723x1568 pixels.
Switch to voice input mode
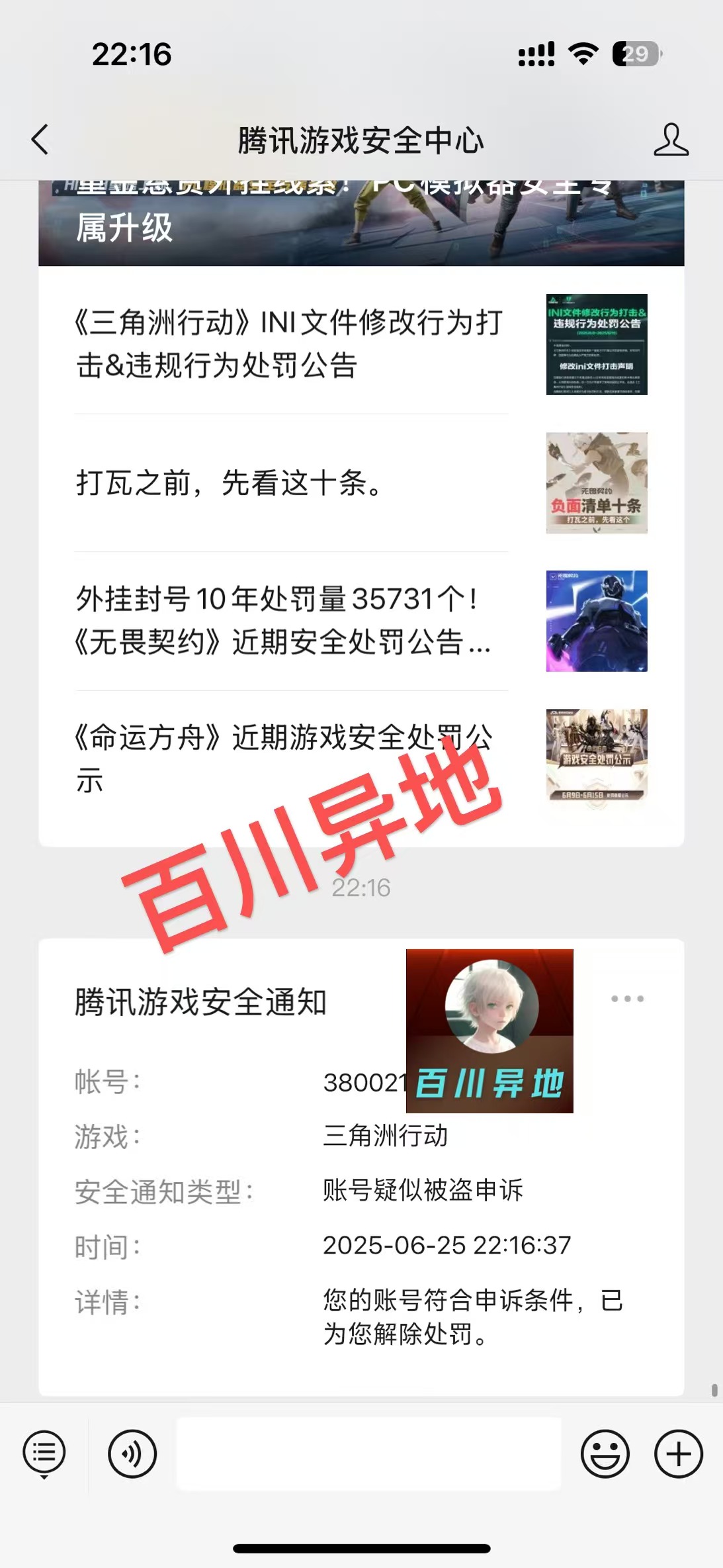tap(132, 1454)
